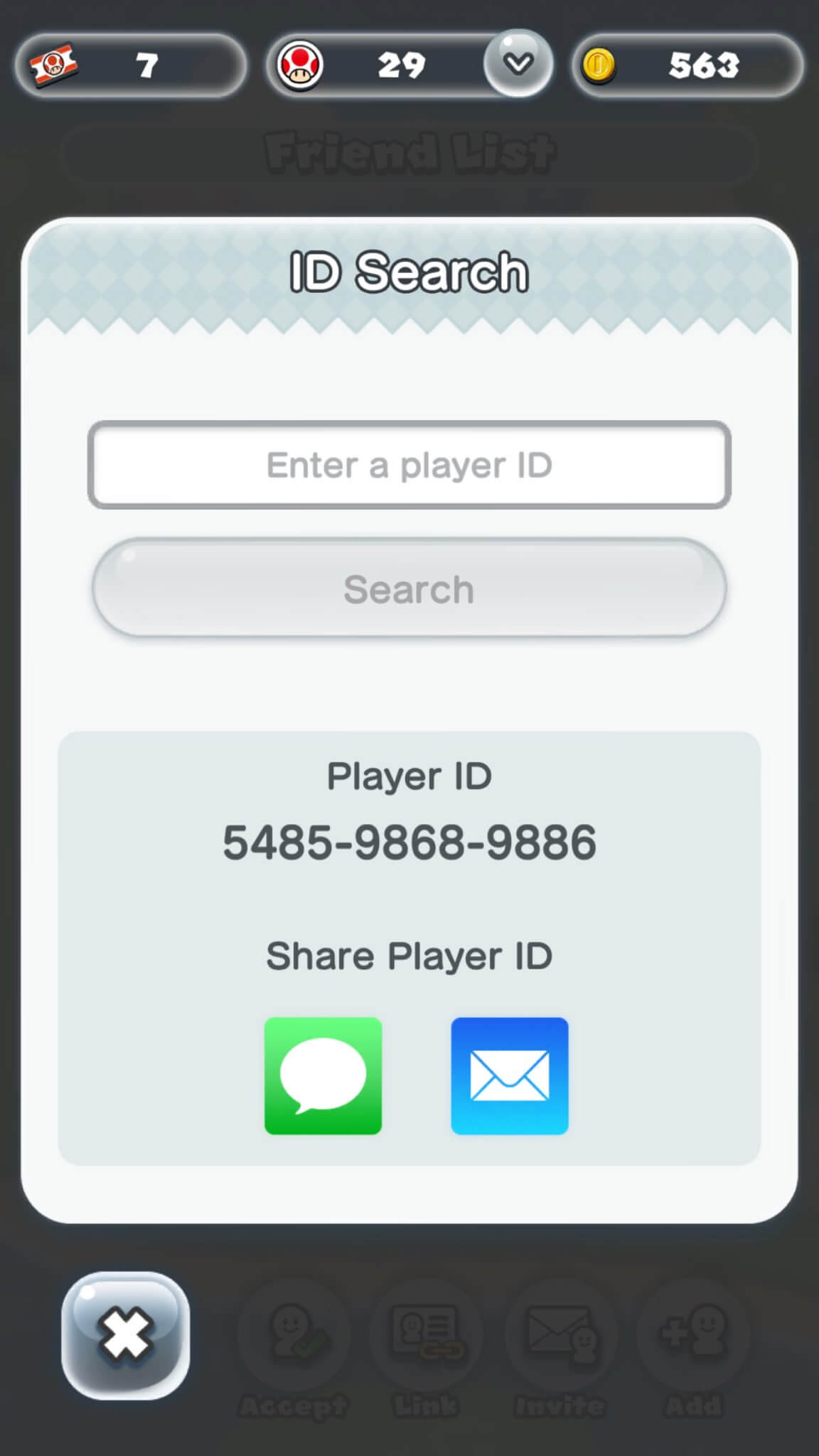
Task: Close the ID Search dialog
Action: [126, 1335]
